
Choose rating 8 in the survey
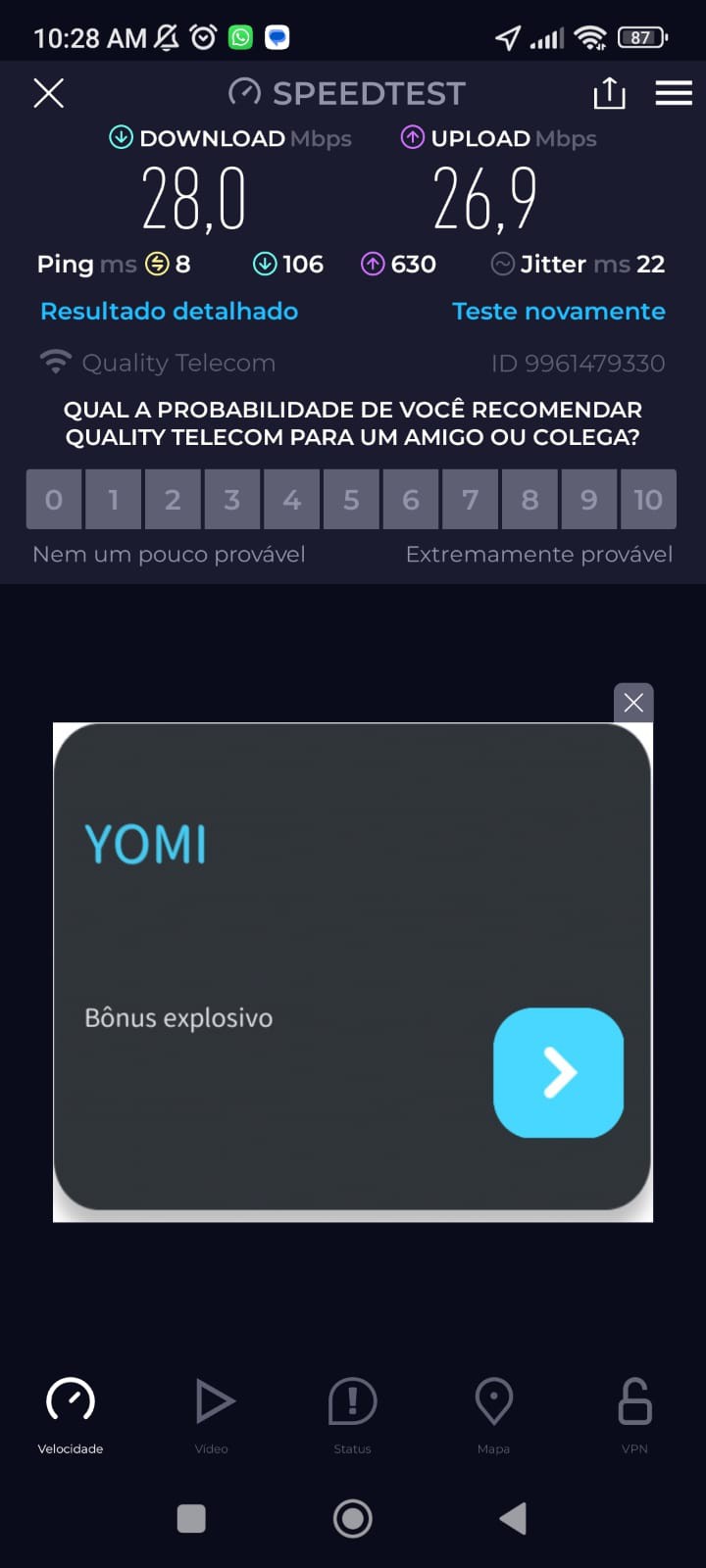pyautogui.click(x=529, y=500)
